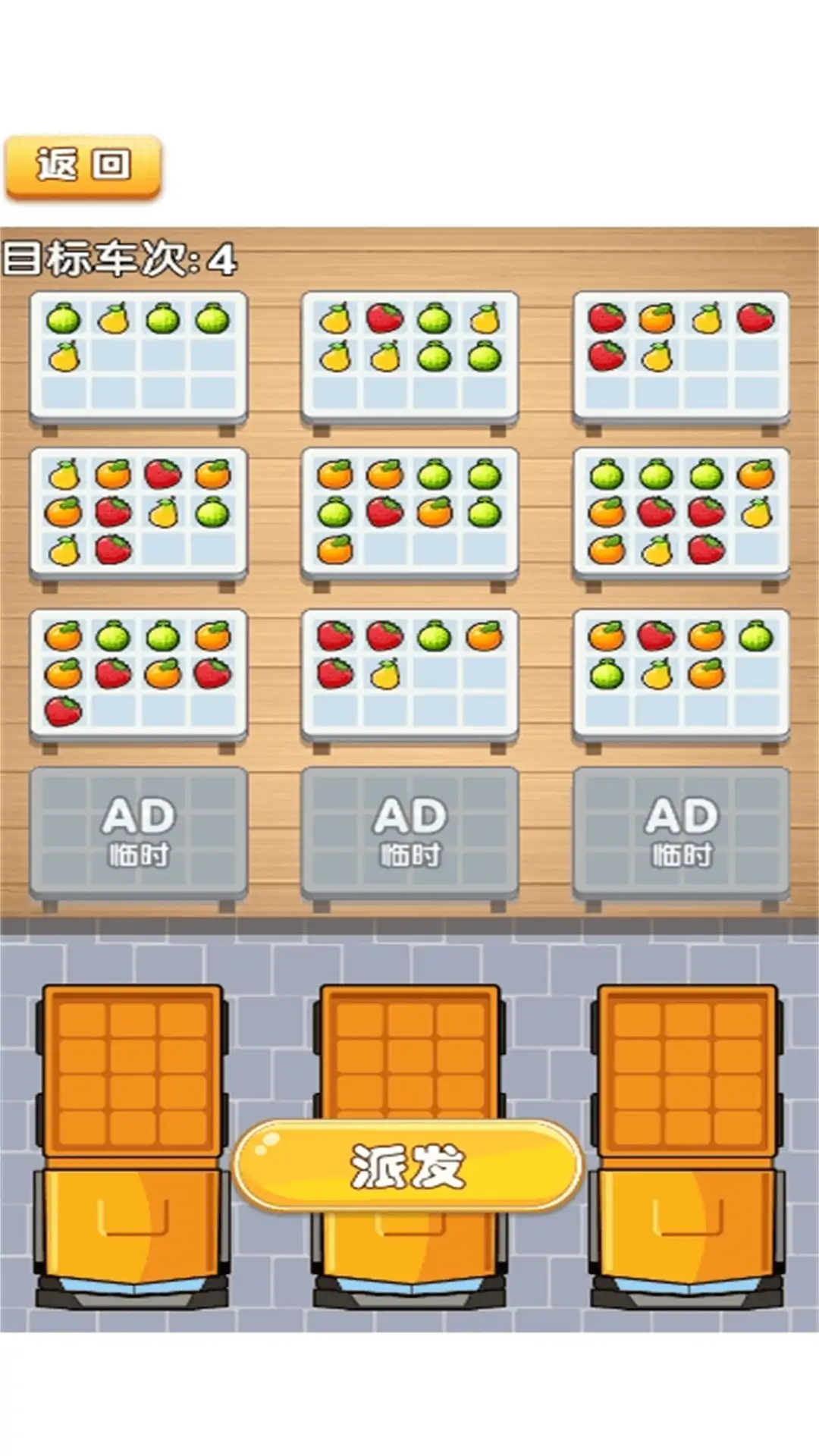The width and height of the screenshot is (819, 1456).
Task: Select the top-middle tray with eight fruits
Action: (x=409, y=356)
